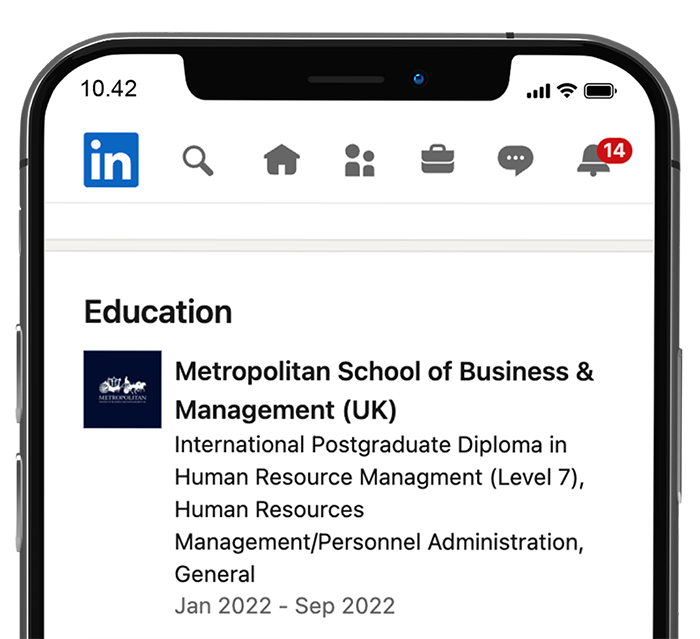Tap the Metropolitan school logo thumbnail
Viewport: 700px width, 639px height.
point(122,389)
